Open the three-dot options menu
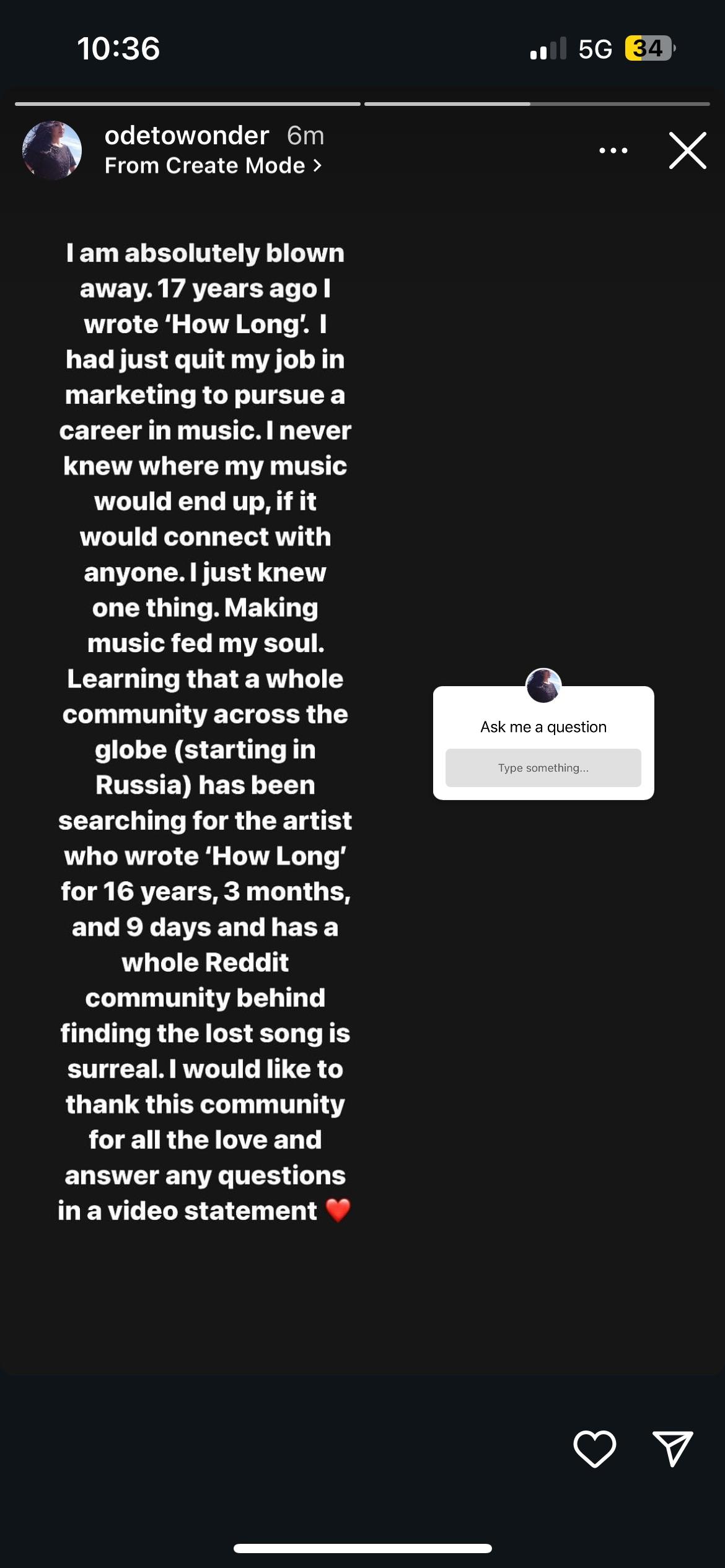 click(613, 150)
